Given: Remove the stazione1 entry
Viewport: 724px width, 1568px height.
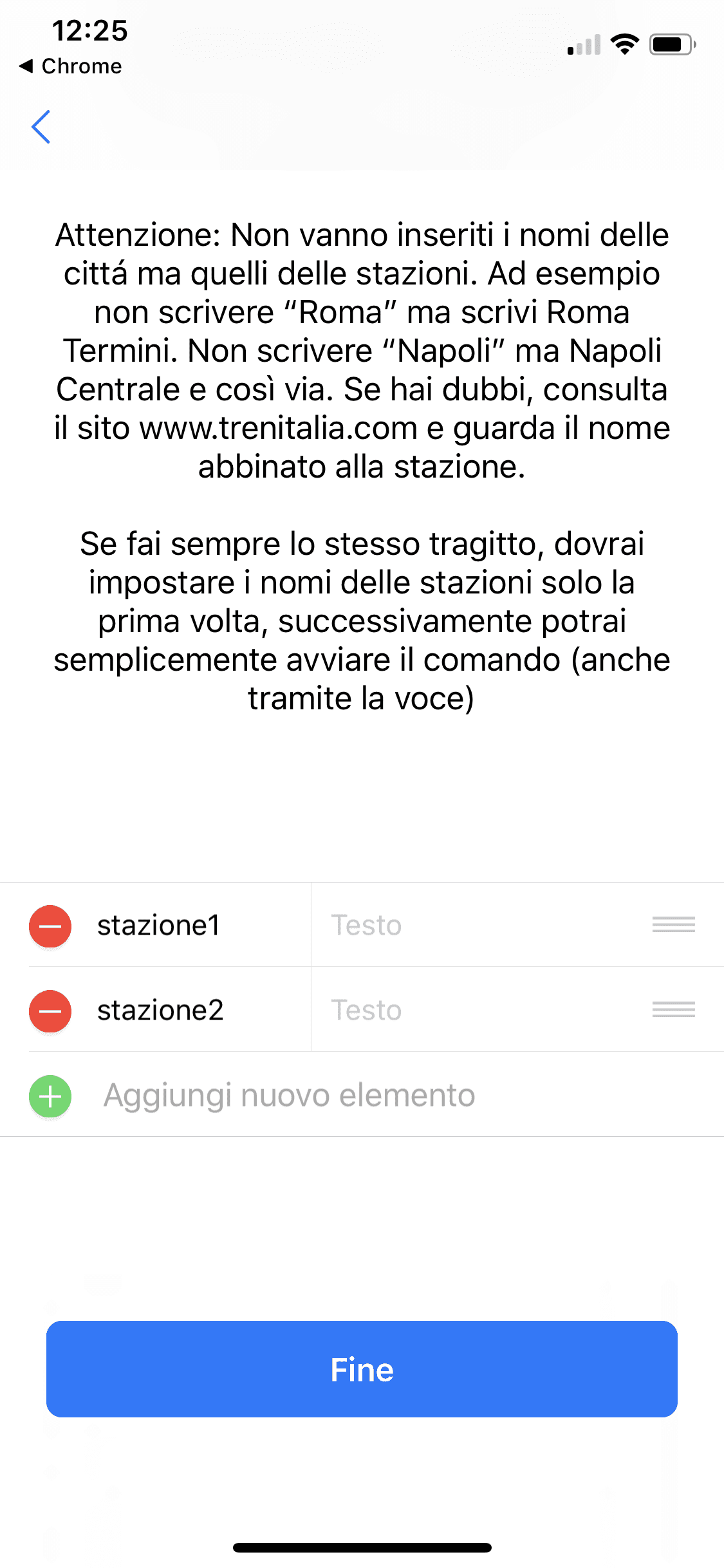Looking at the screenshot, I should click(x=50, y=926).
